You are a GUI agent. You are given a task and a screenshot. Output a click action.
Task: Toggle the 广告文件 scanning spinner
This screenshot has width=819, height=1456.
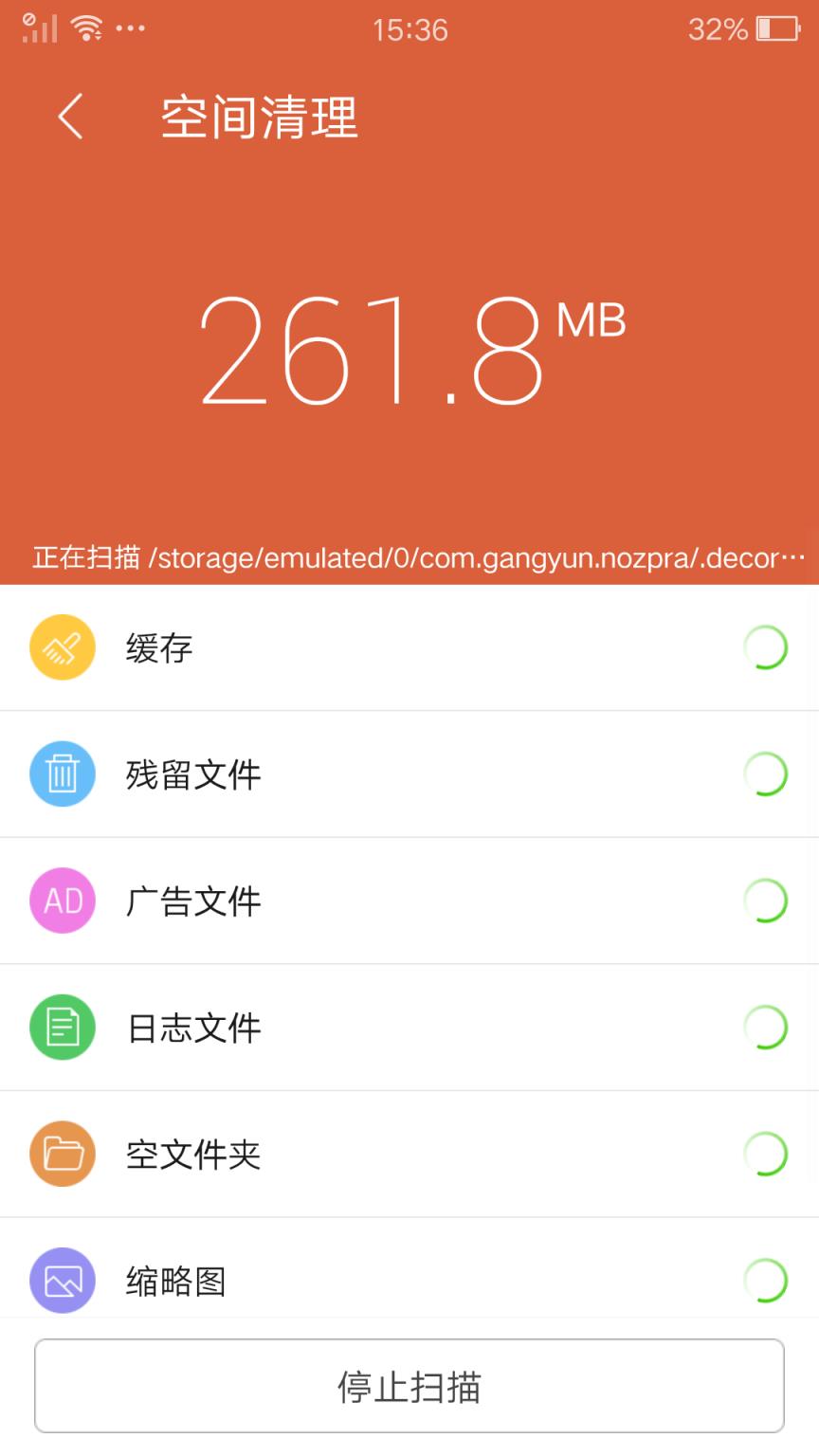pos(766,901)
